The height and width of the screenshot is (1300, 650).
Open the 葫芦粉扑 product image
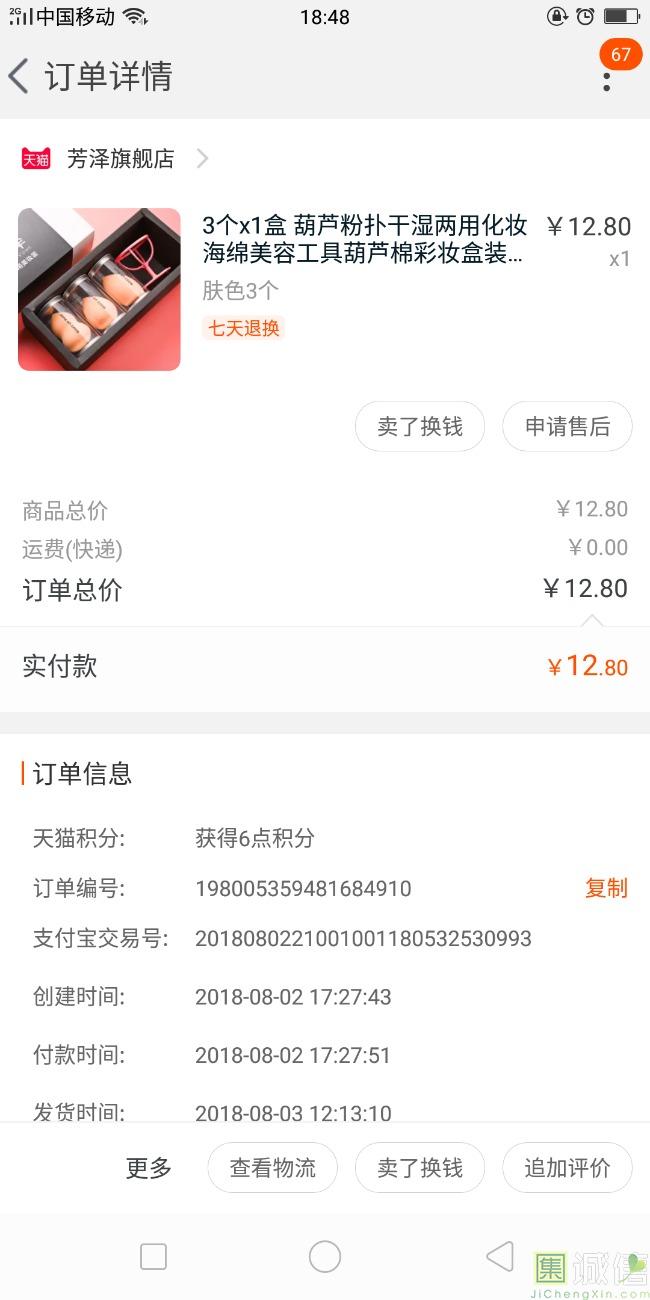[99, 289]
